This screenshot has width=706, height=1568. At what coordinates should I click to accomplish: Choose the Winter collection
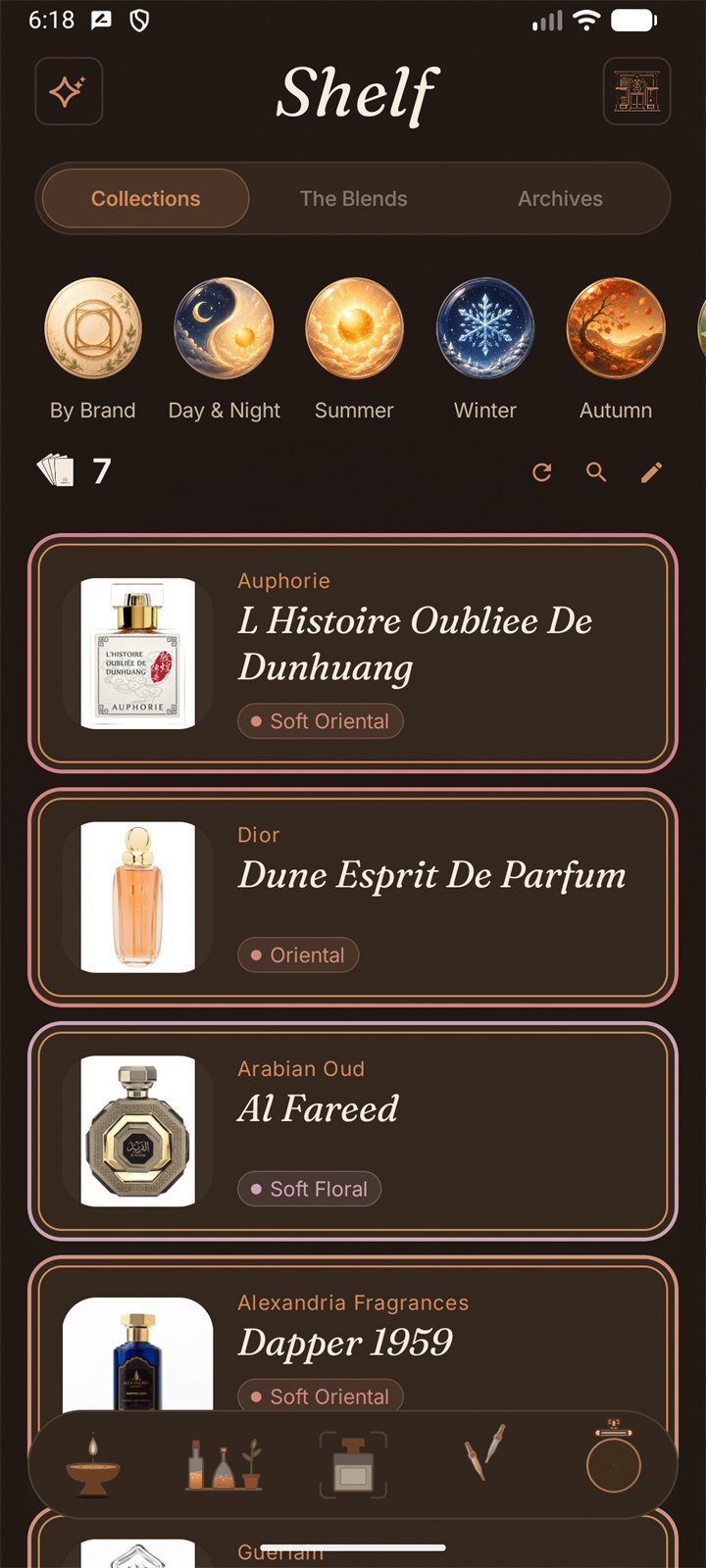(485, 350)
